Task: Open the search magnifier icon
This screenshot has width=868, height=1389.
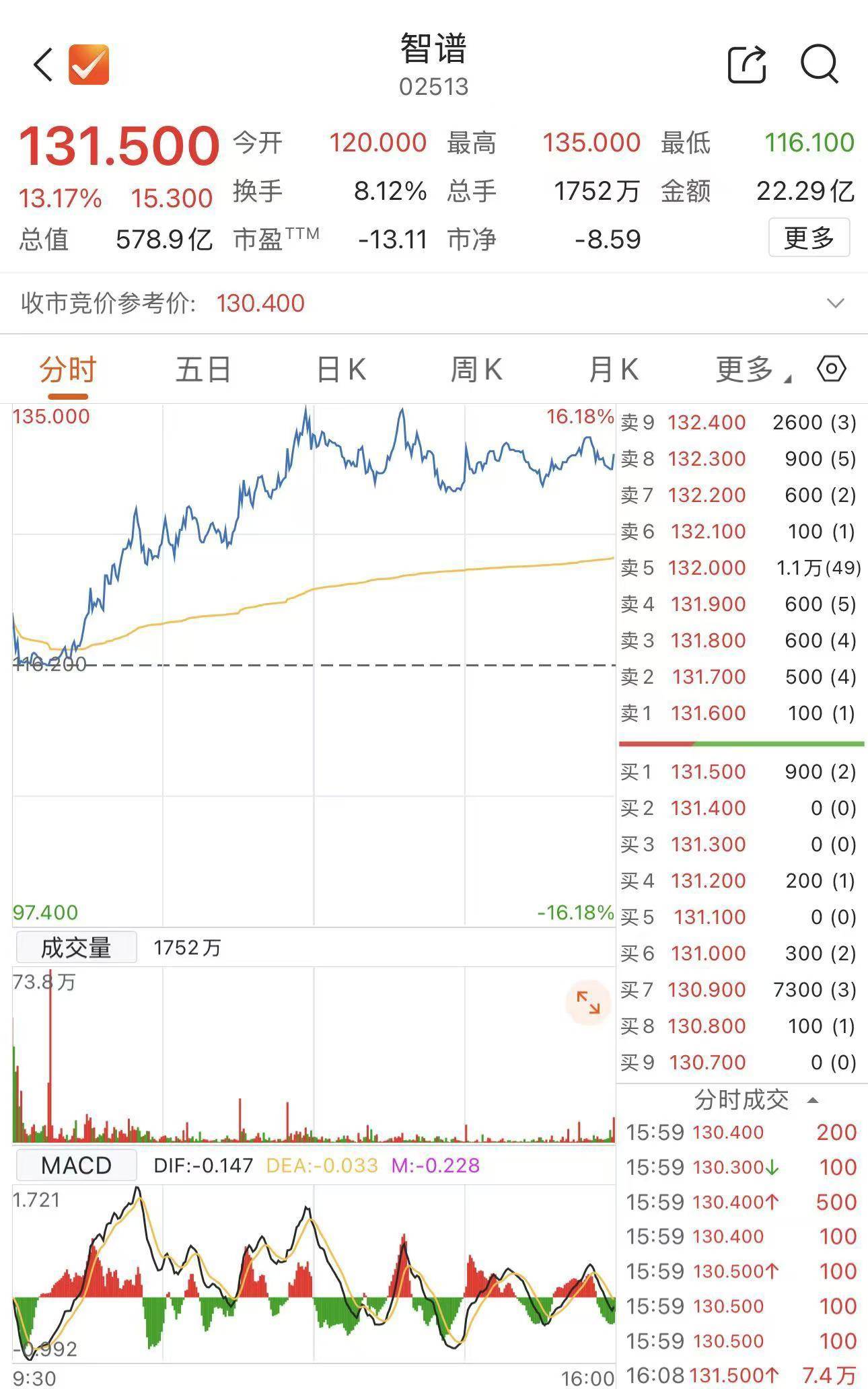Action: (x=819, y=65)
